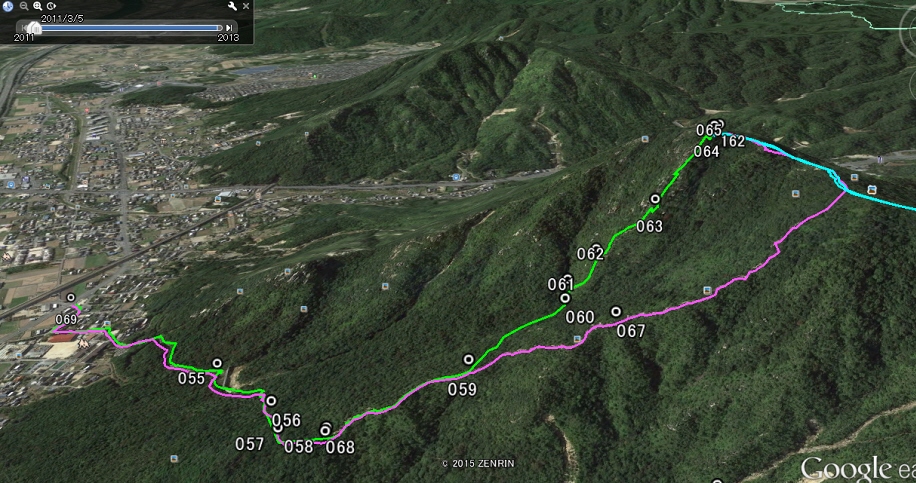Screen dimensions: 916x483
Task: Open waypoint 067 placemark
Action: [616, 311]
